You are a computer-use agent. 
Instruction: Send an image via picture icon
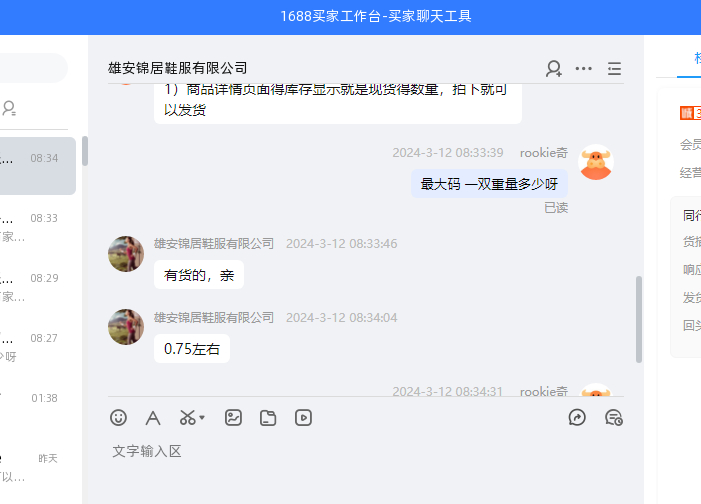tap(233, 417)
